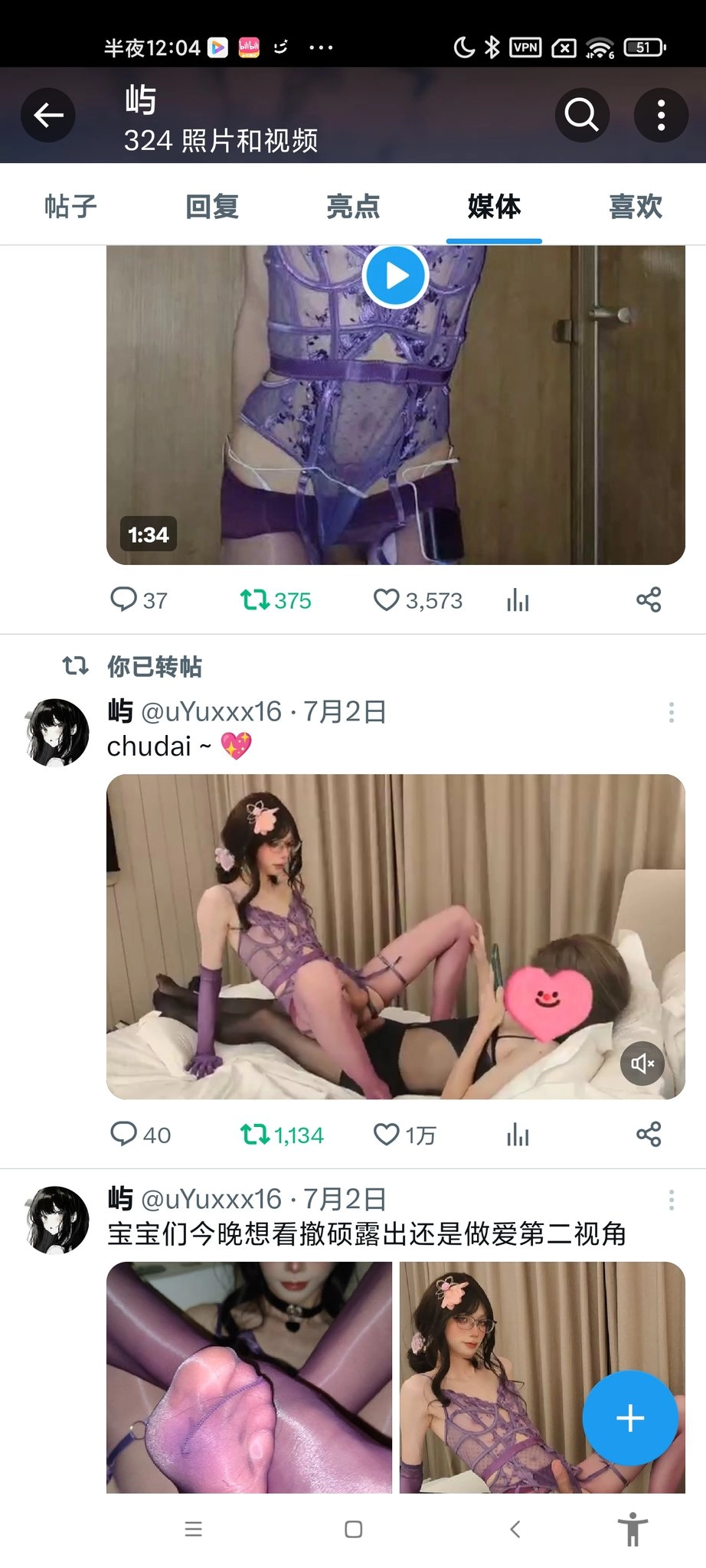This screenshot has height=1568, width=706.
Task: Open replies on the post with 37 comments
Action: tap(123, 599)
